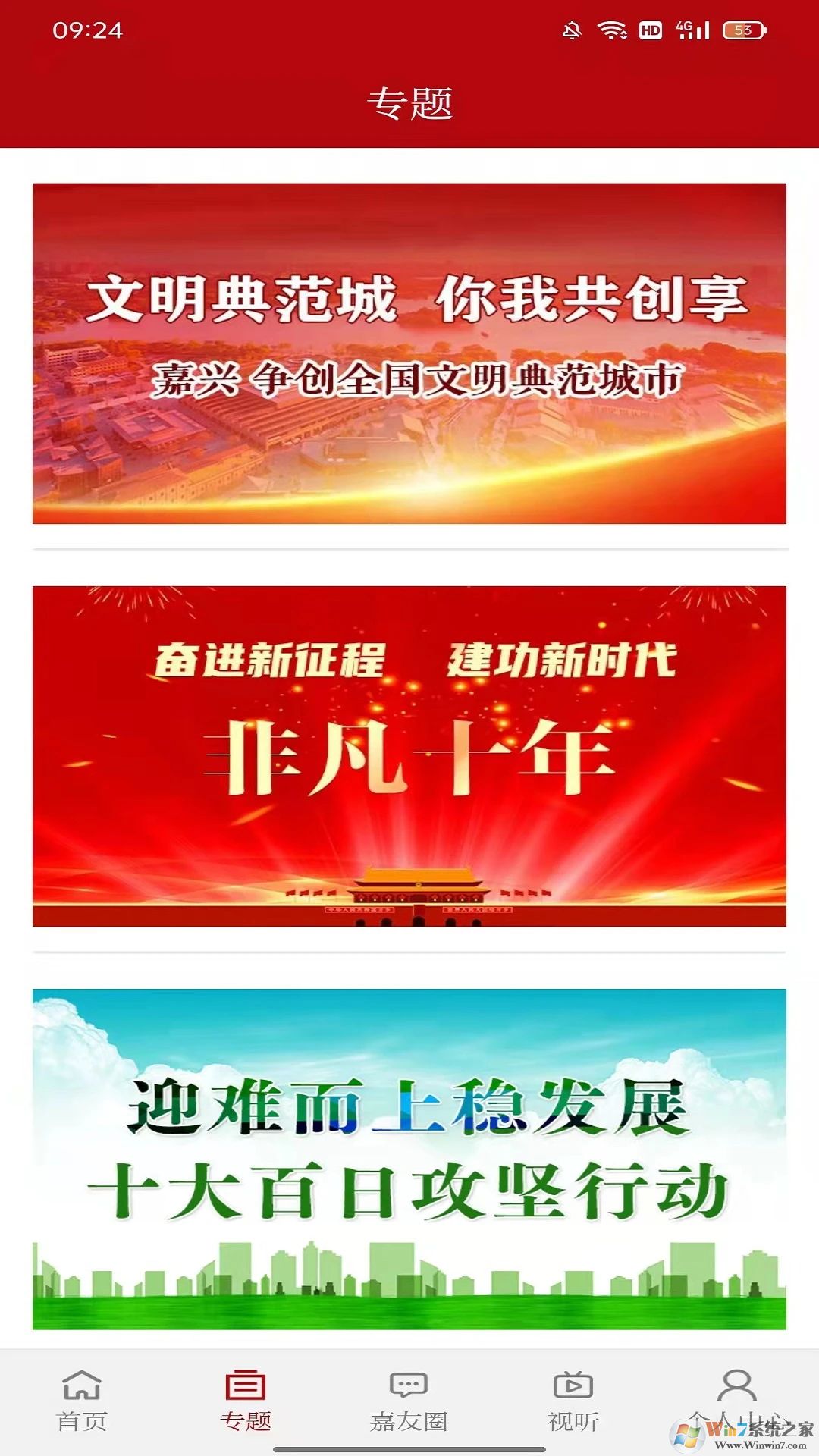Open the 非凡十年 topic banner

(x=409, y=756)
